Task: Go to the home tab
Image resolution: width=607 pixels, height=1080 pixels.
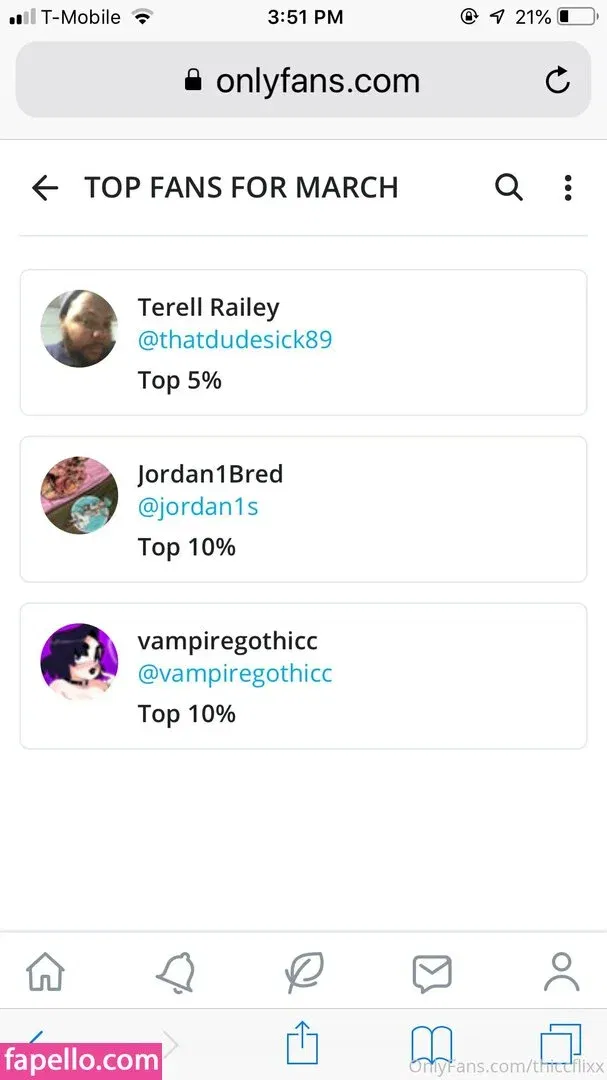Action: click(46, 971)
